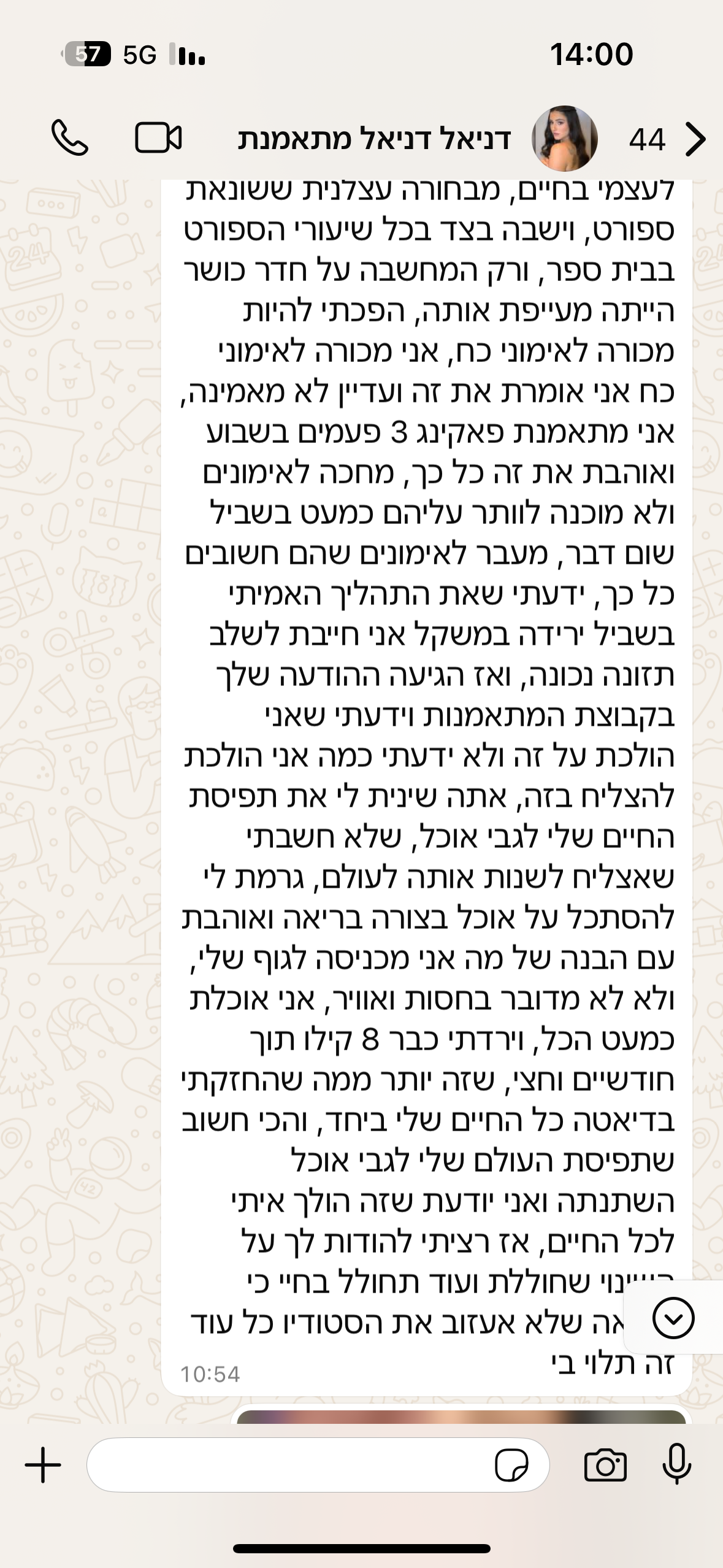Screen dimensions: 723x1568
Task: Open the attachment plus menu
Action: [43, 1465]
